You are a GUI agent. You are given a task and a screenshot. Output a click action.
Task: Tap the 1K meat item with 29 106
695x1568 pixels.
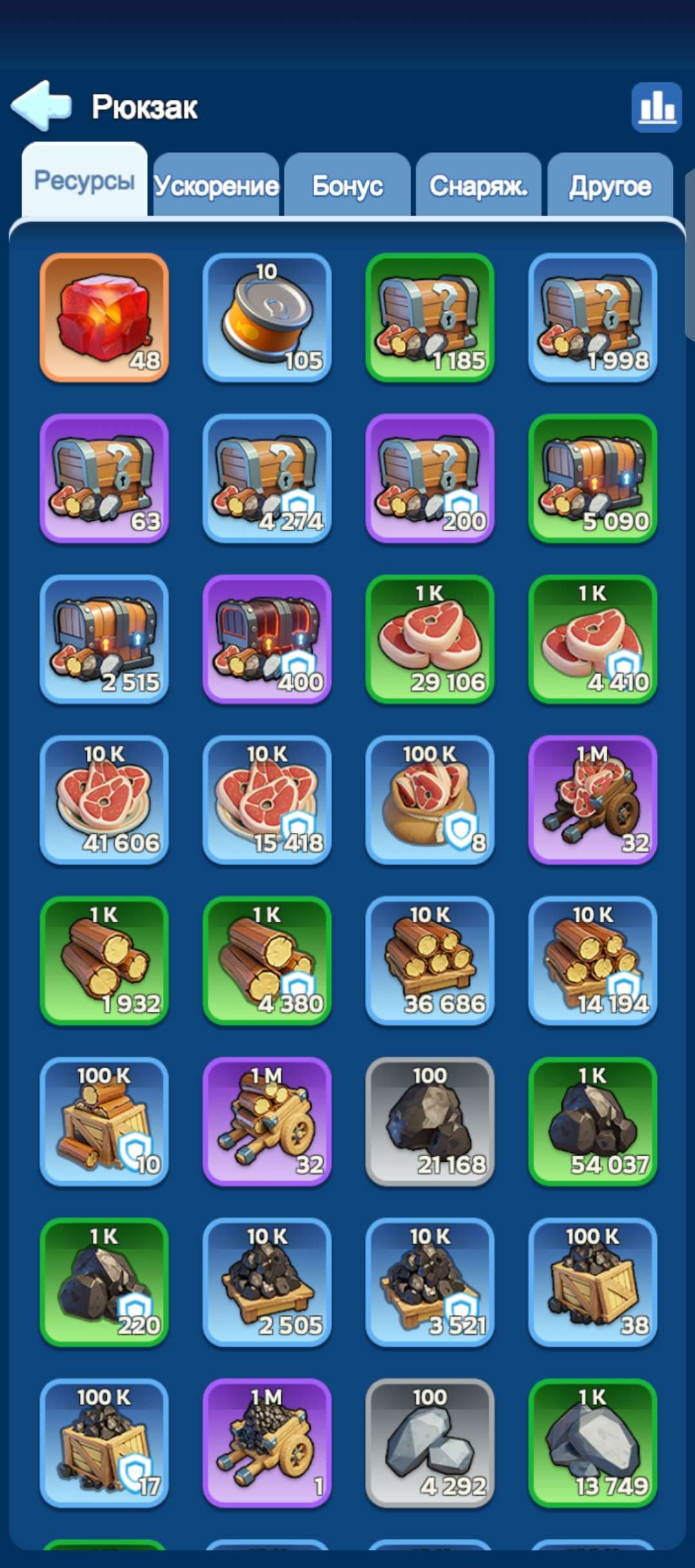coord(430,639)
